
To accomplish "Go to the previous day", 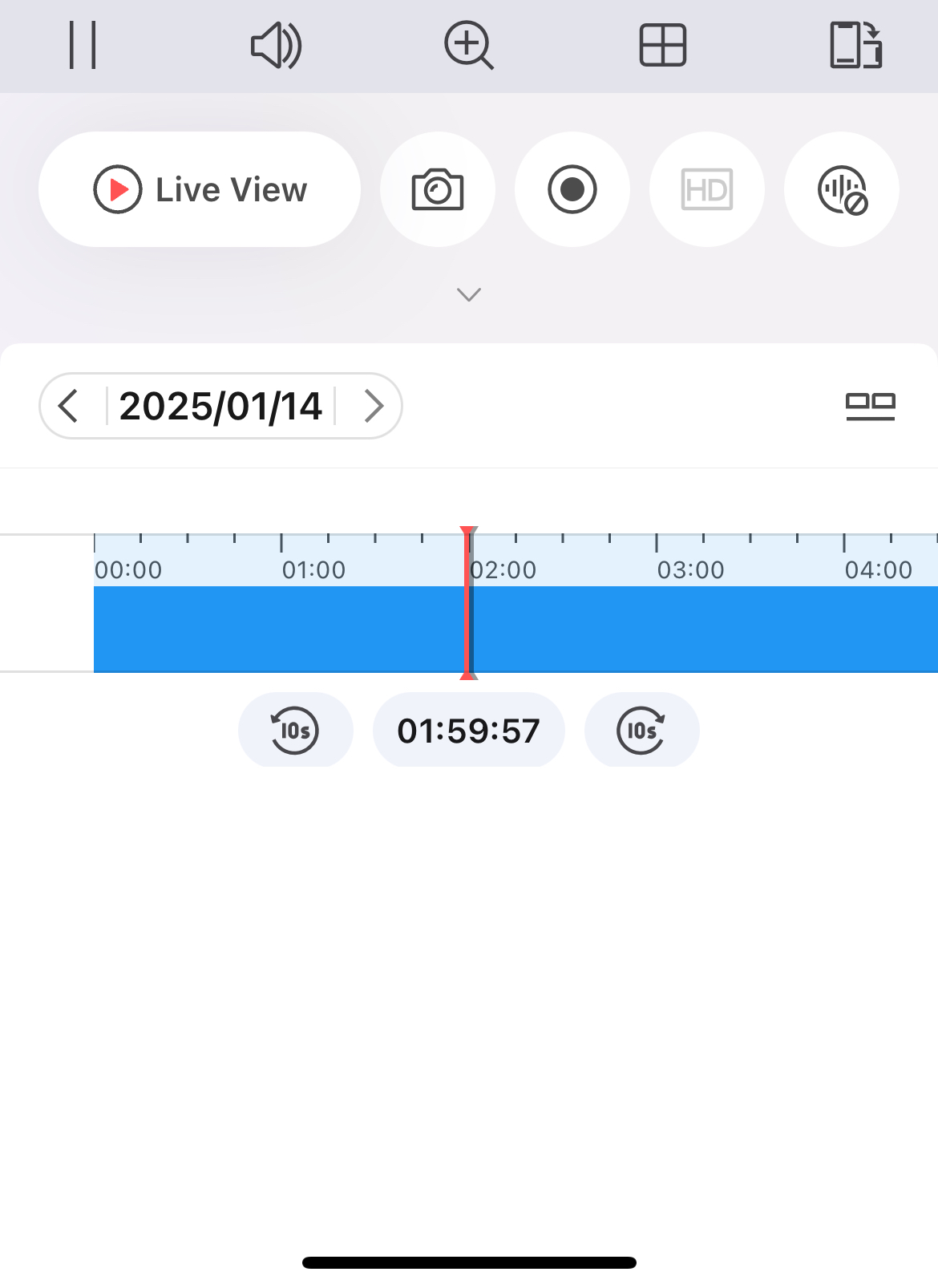I will [x=69, y=406].
